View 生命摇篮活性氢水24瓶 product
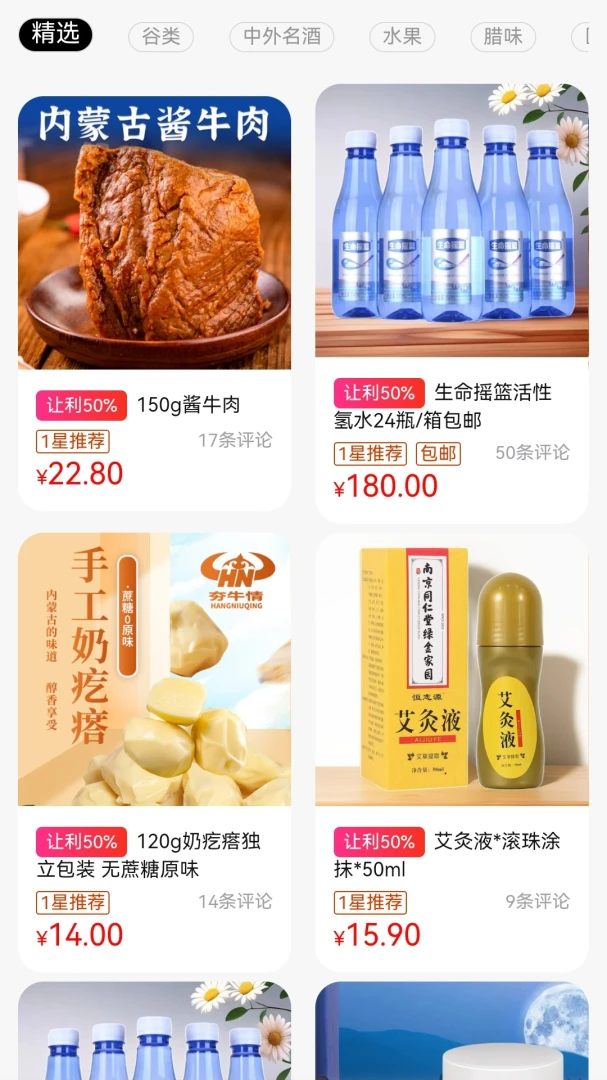The width and height of the screenshot is (607, 1080). pyautogui.click(x=452, y=304)
